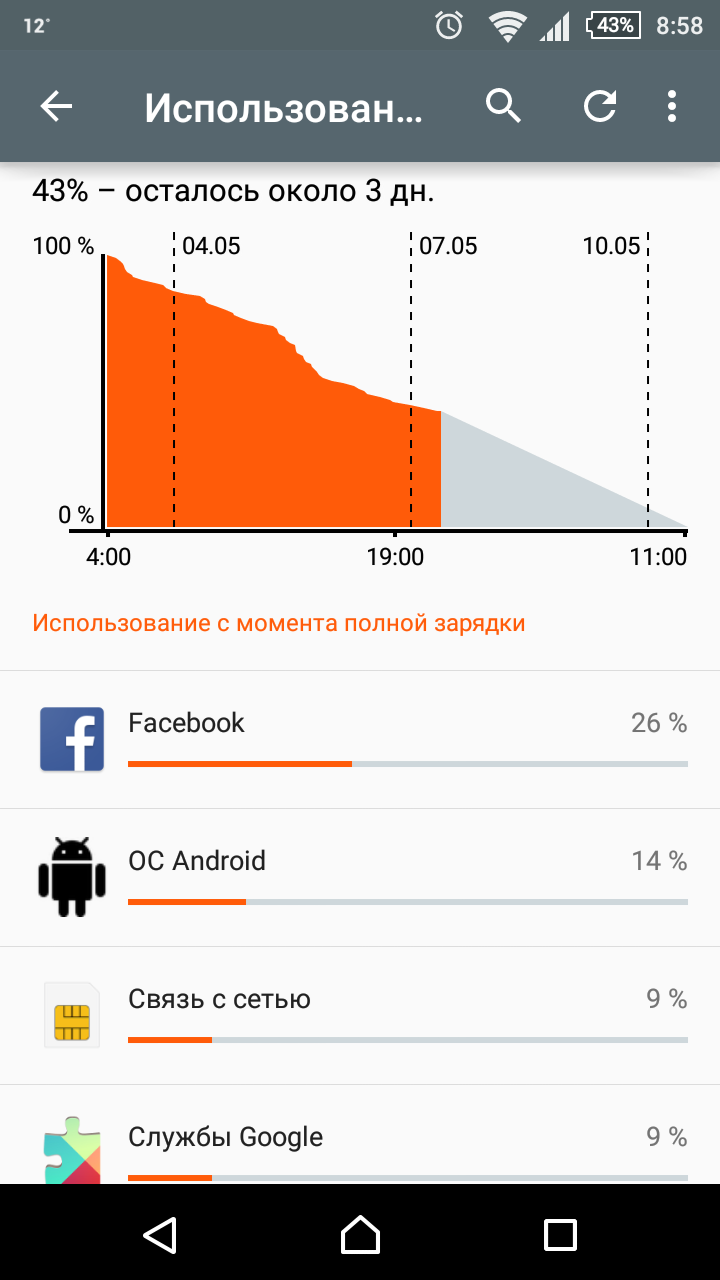
Task: Open Facebook battery usage details
Action: pos(360,740)
